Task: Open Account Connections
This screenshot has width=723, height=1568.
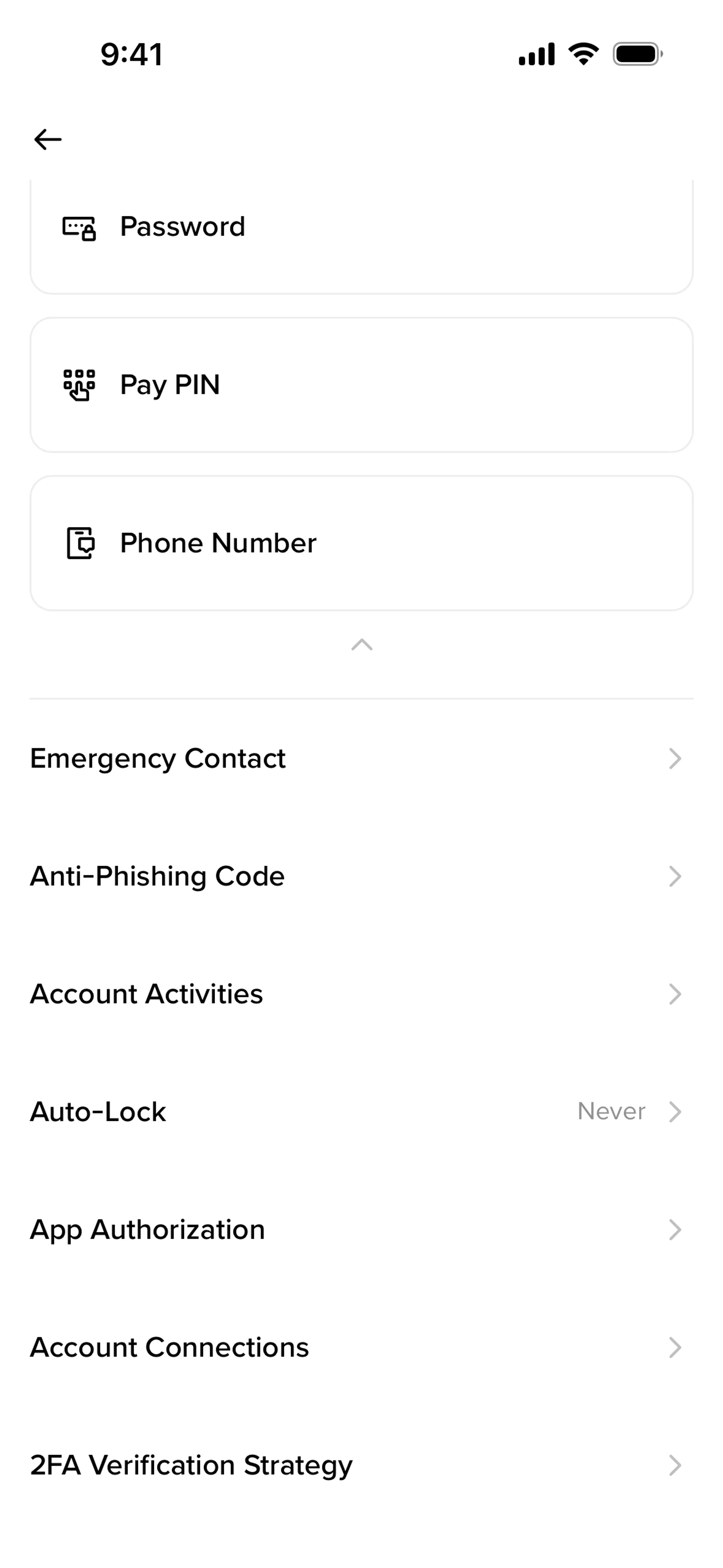Action: [361, 1347]
